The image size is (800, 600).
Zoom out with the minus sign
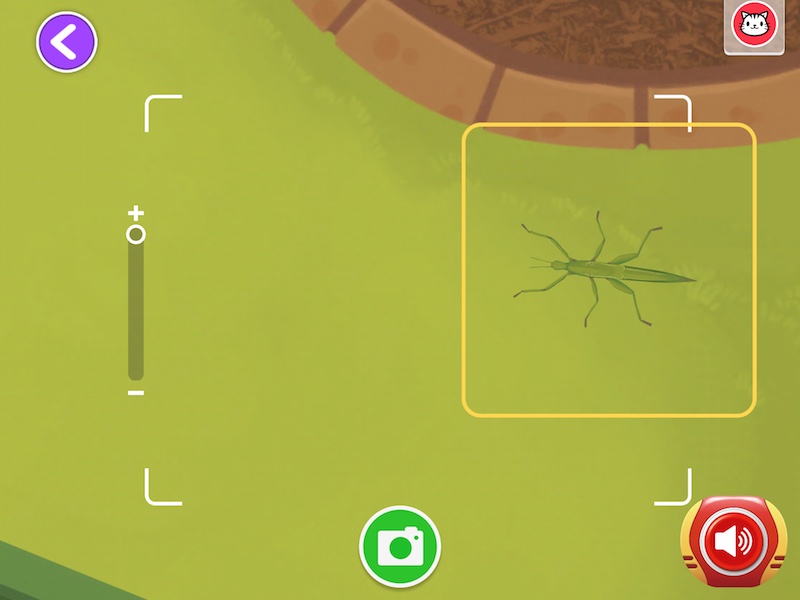point(136,393)
